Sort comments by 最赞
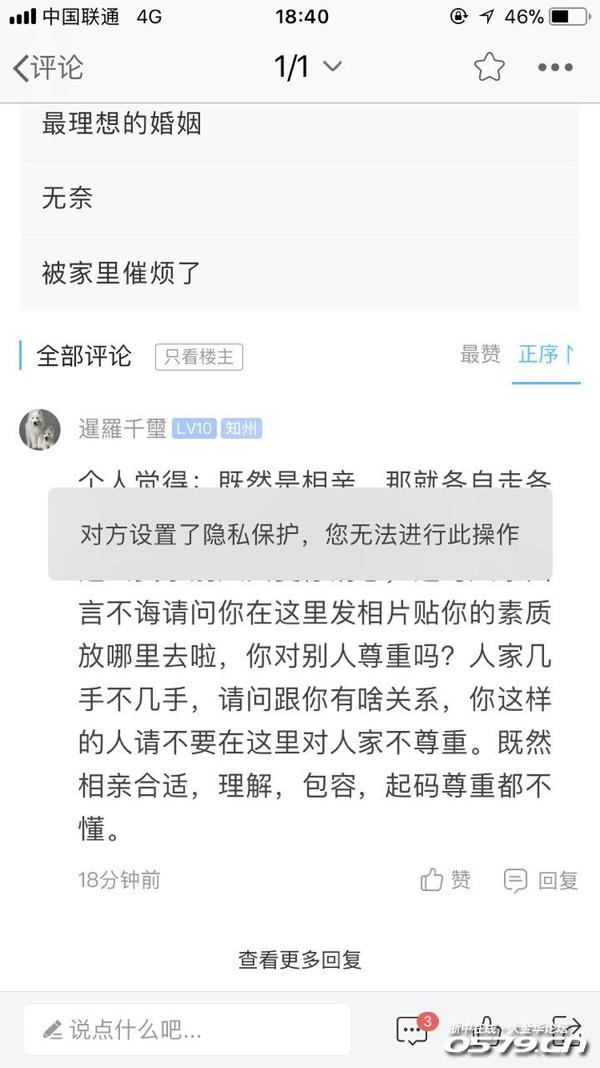 coord(480,354)
